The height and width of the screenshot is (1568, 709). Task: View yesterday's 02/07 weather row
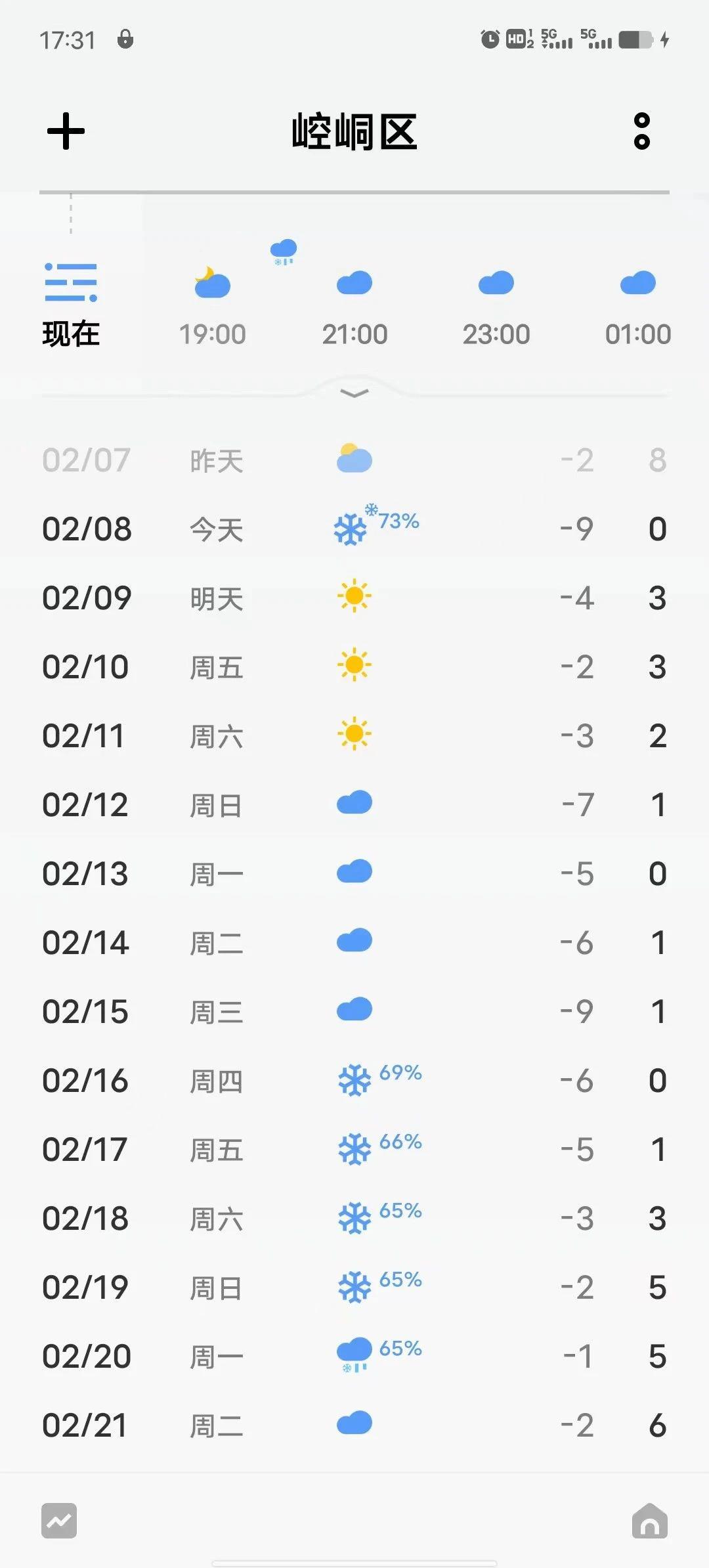(x=354, y=460)
